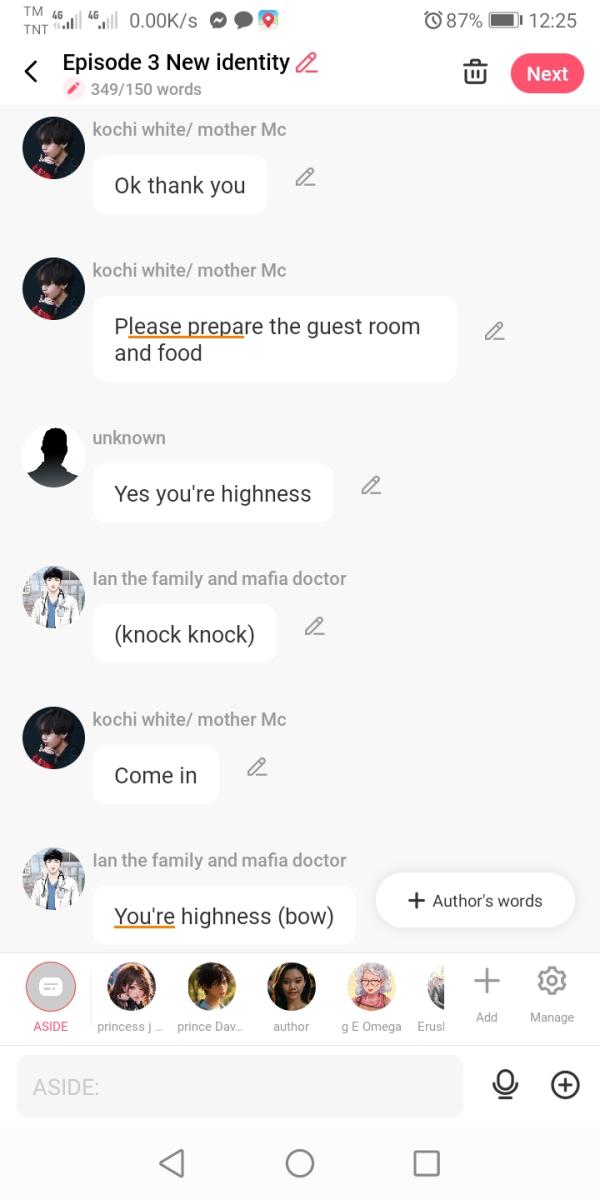The height and width of the screenshot is (1200, 600).
Task: Choose the g E Omega character
Action: tap(371, 993)
